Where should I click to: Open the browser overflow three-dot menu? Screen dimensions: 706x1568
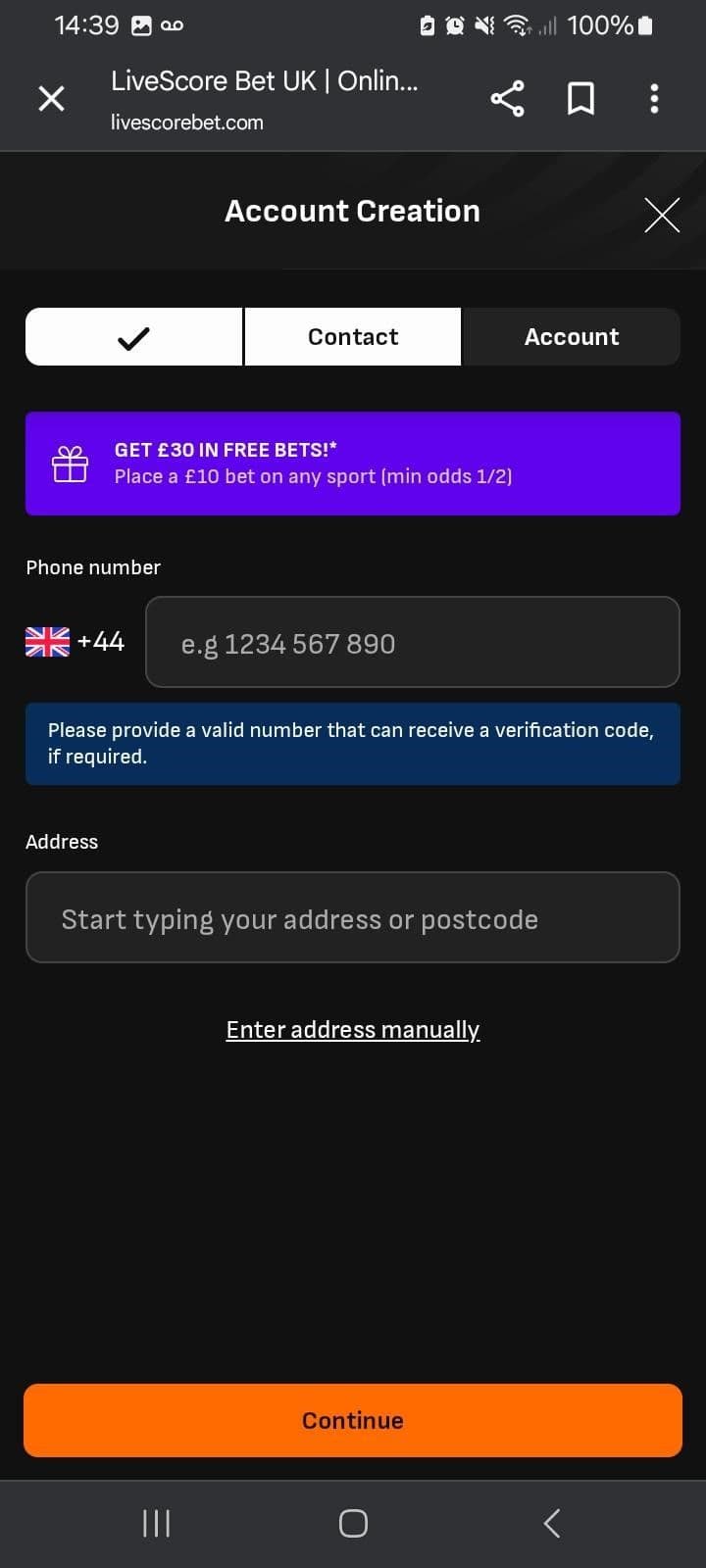(x=654, y=98)
